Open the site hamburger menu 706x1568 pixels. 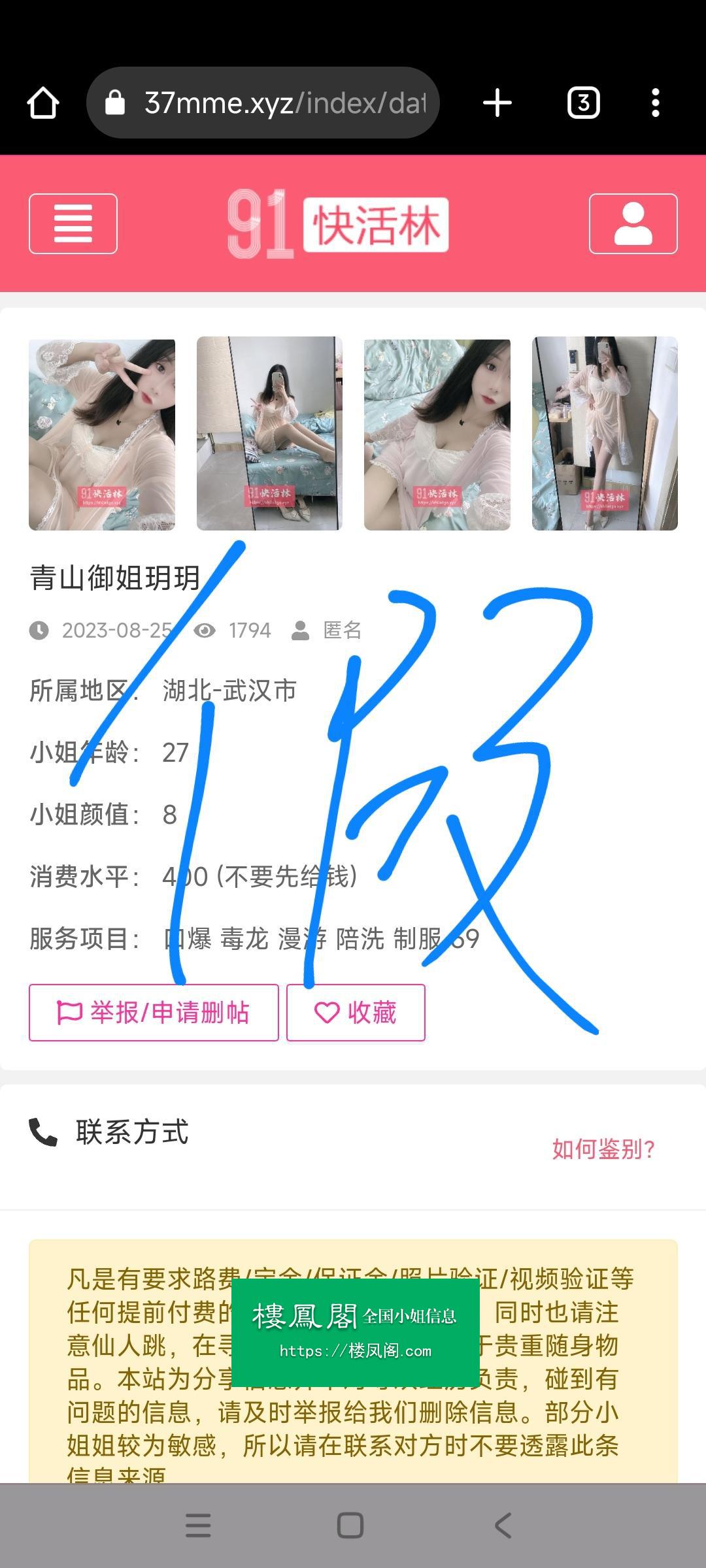point(73,223)
